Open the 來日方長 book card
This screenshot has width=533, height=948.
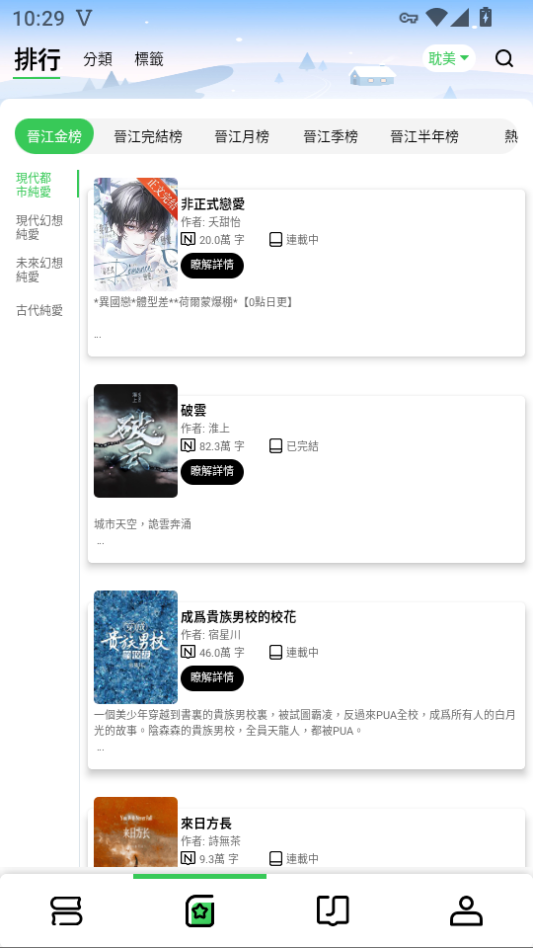tap(306, 837)
